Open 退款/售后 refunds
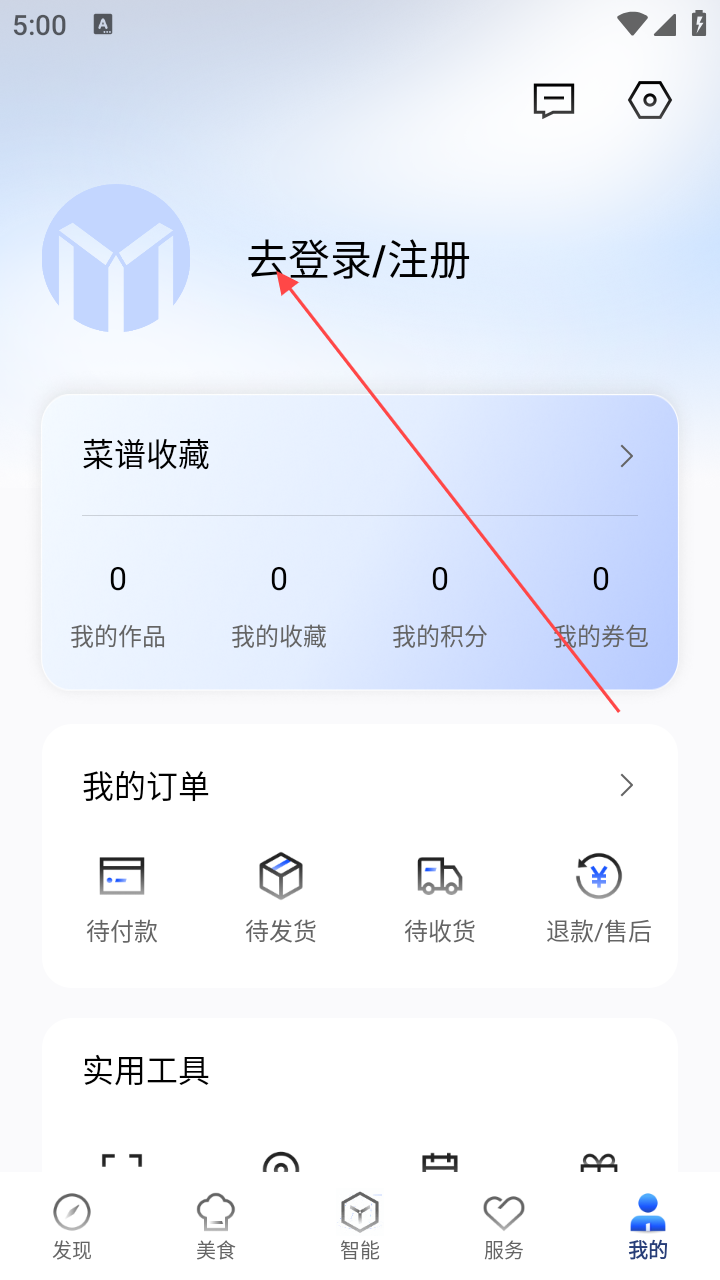 [x=599, y=898]
